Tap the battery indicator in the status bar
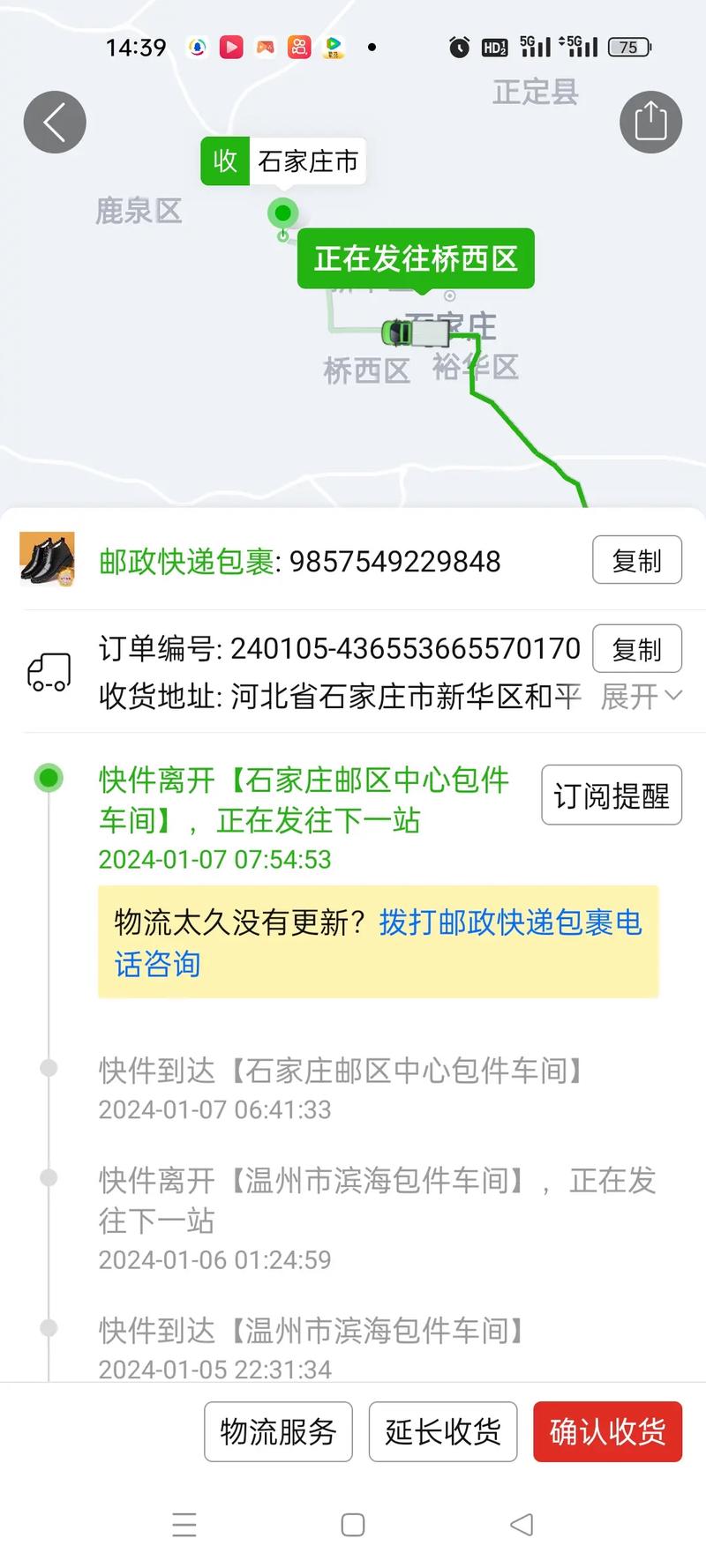706x1568 pixels. click(x=629, y=48)
